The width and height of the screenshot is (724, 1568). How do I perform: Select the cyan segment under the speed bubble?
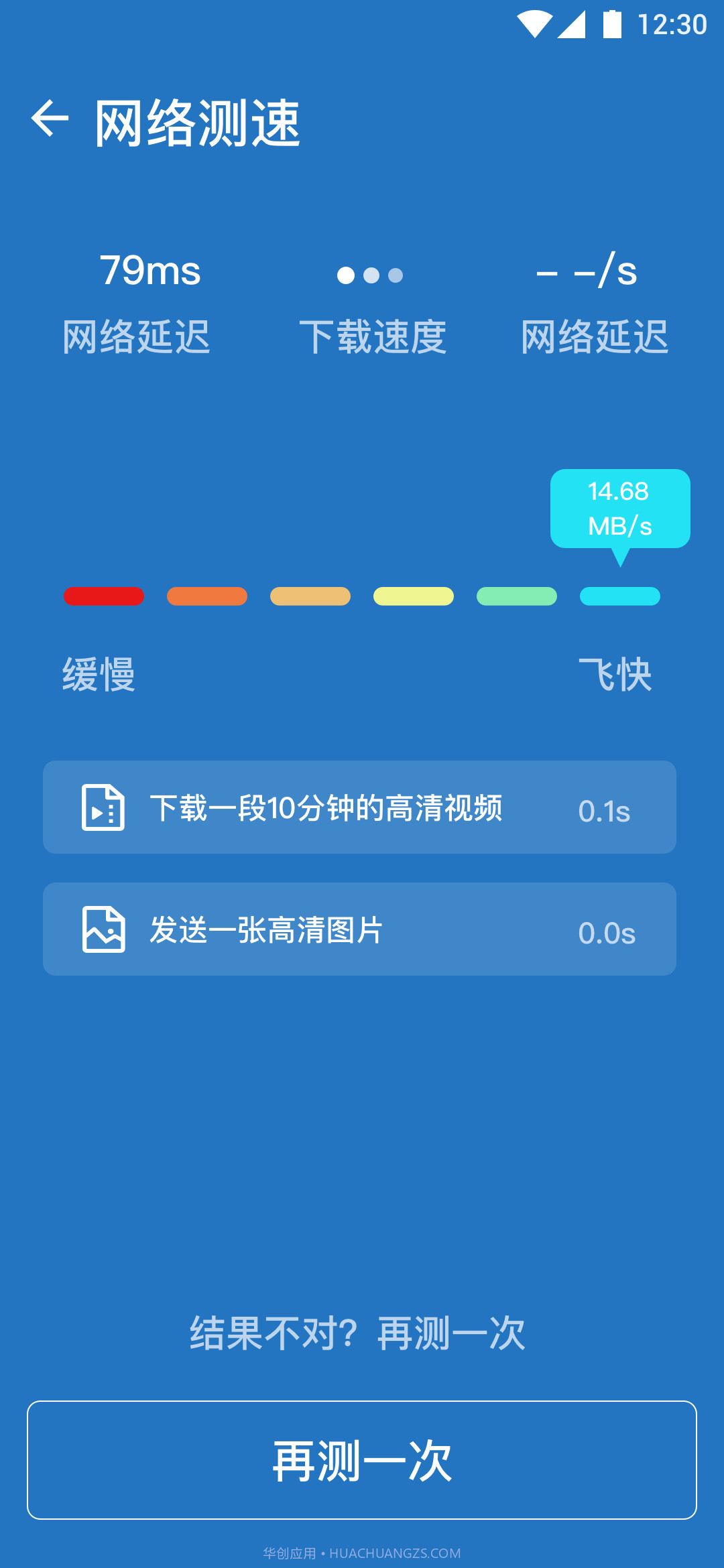point(620,596)
